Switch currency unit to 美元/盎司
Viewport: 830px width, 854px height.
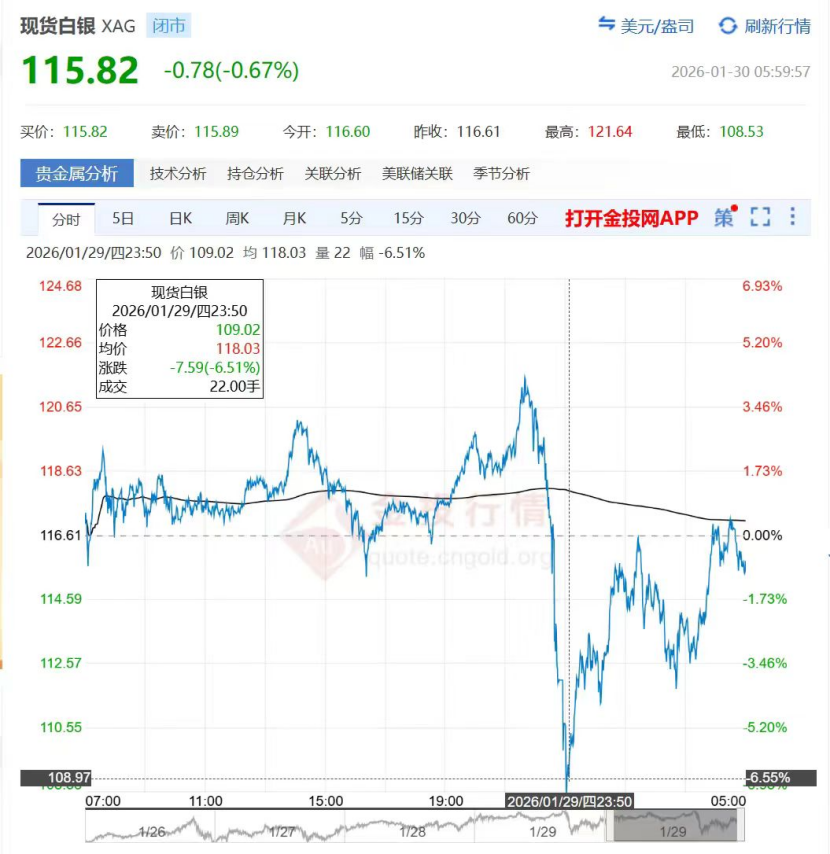click(x=645, y=26)
